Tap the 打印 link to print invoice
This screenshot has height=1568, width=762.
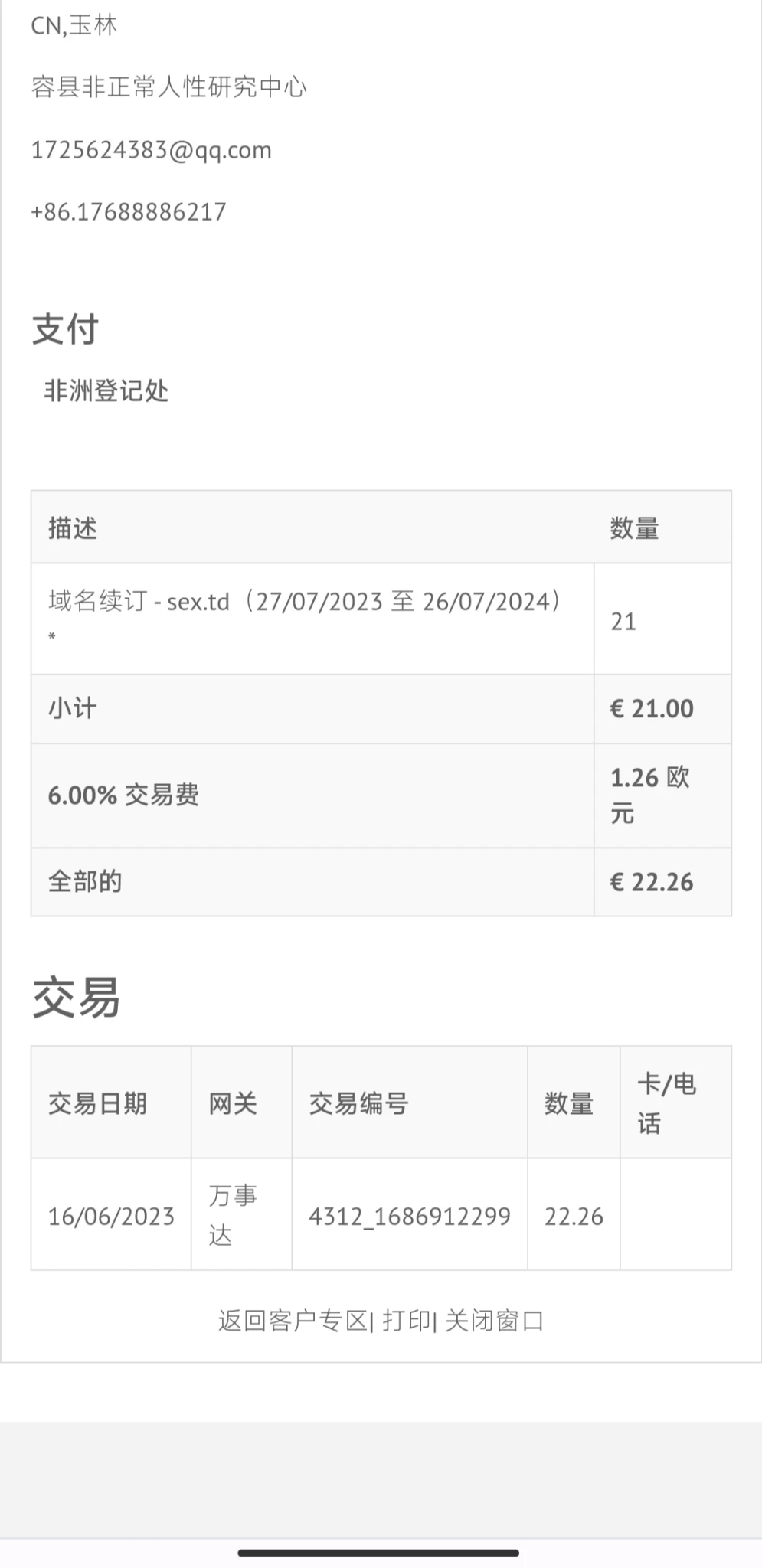click(407, 1321)
